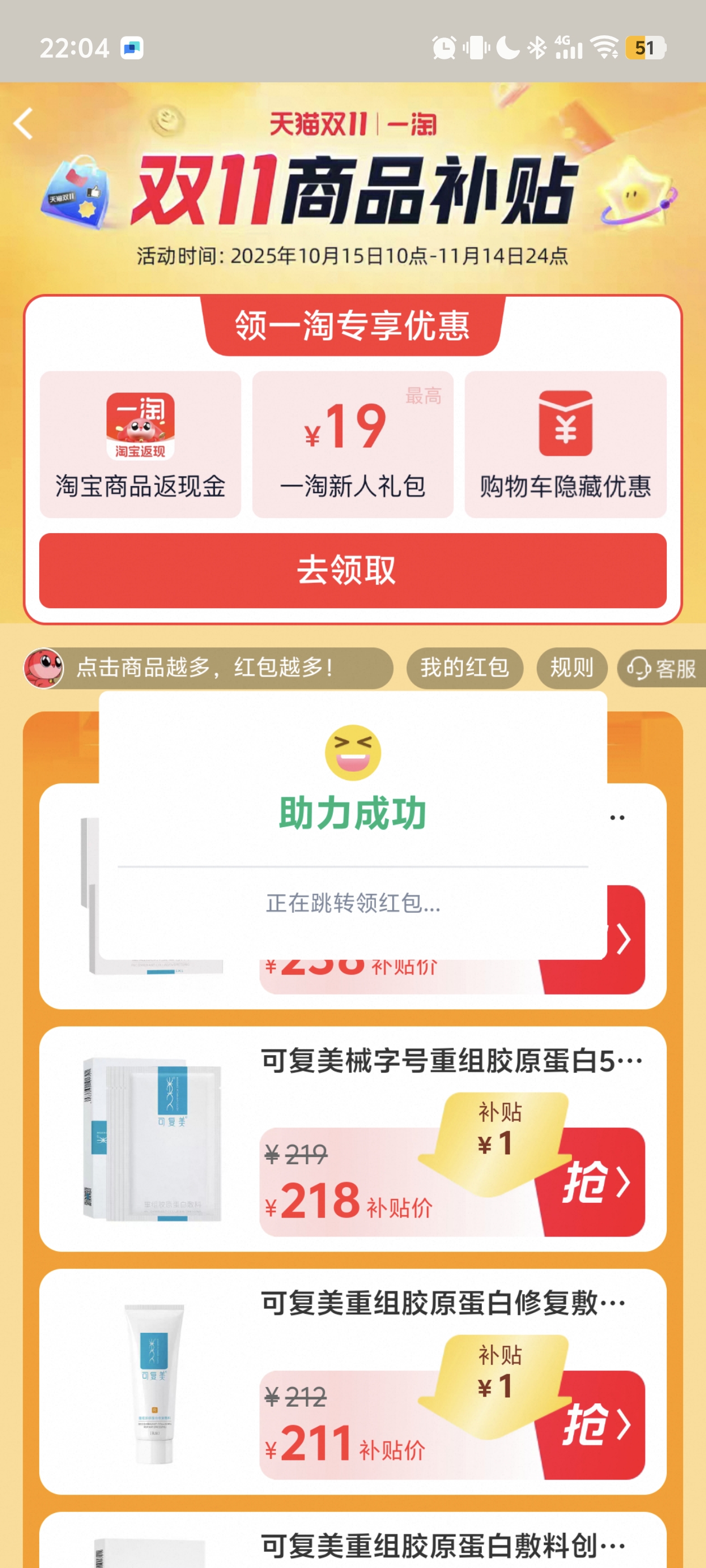The height and width of the screenshot is (1568, 706).
Task: Tap the 去领取 button
Action: 352,570
